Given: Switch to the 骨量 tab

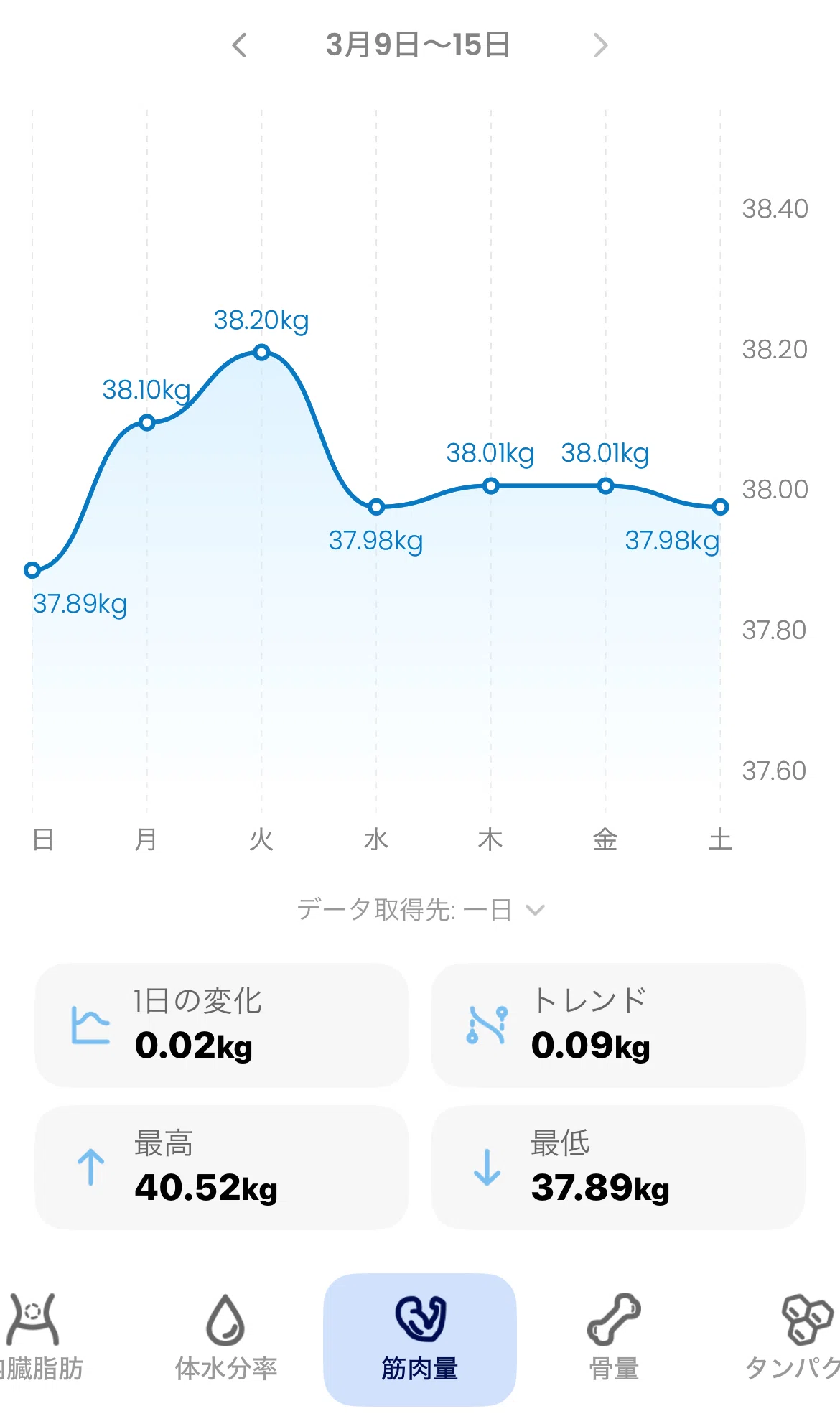Looking at the screenshot, I should point(614,1339).
